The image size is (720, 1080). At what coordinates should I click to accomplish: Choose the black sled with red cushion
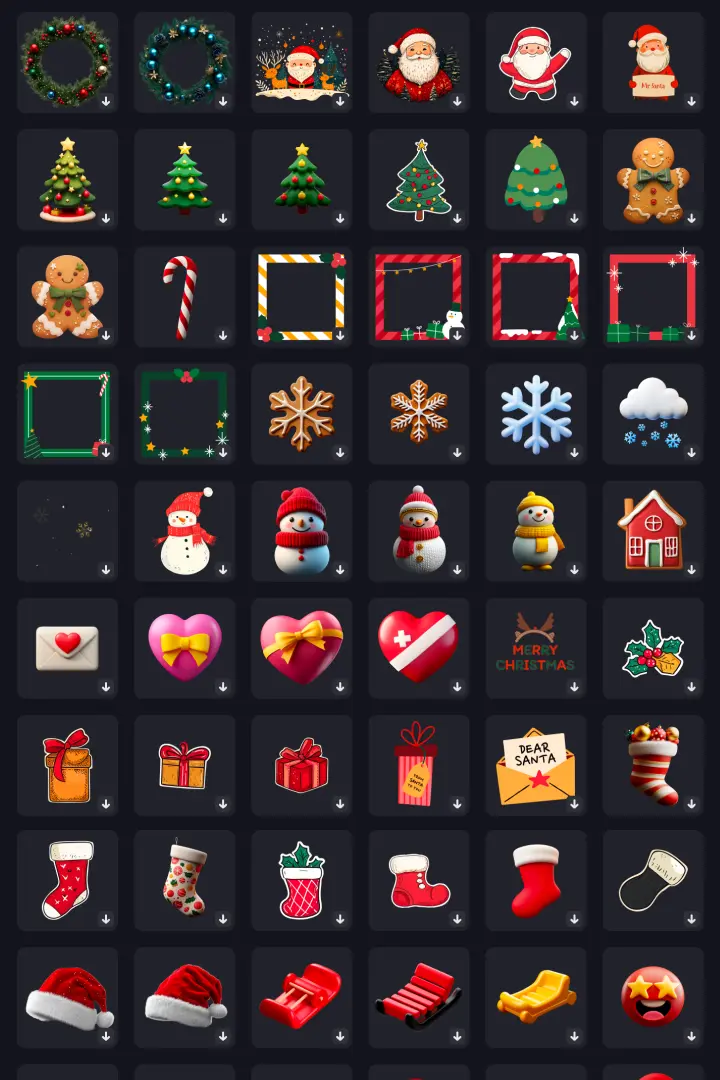click(418, 998)
